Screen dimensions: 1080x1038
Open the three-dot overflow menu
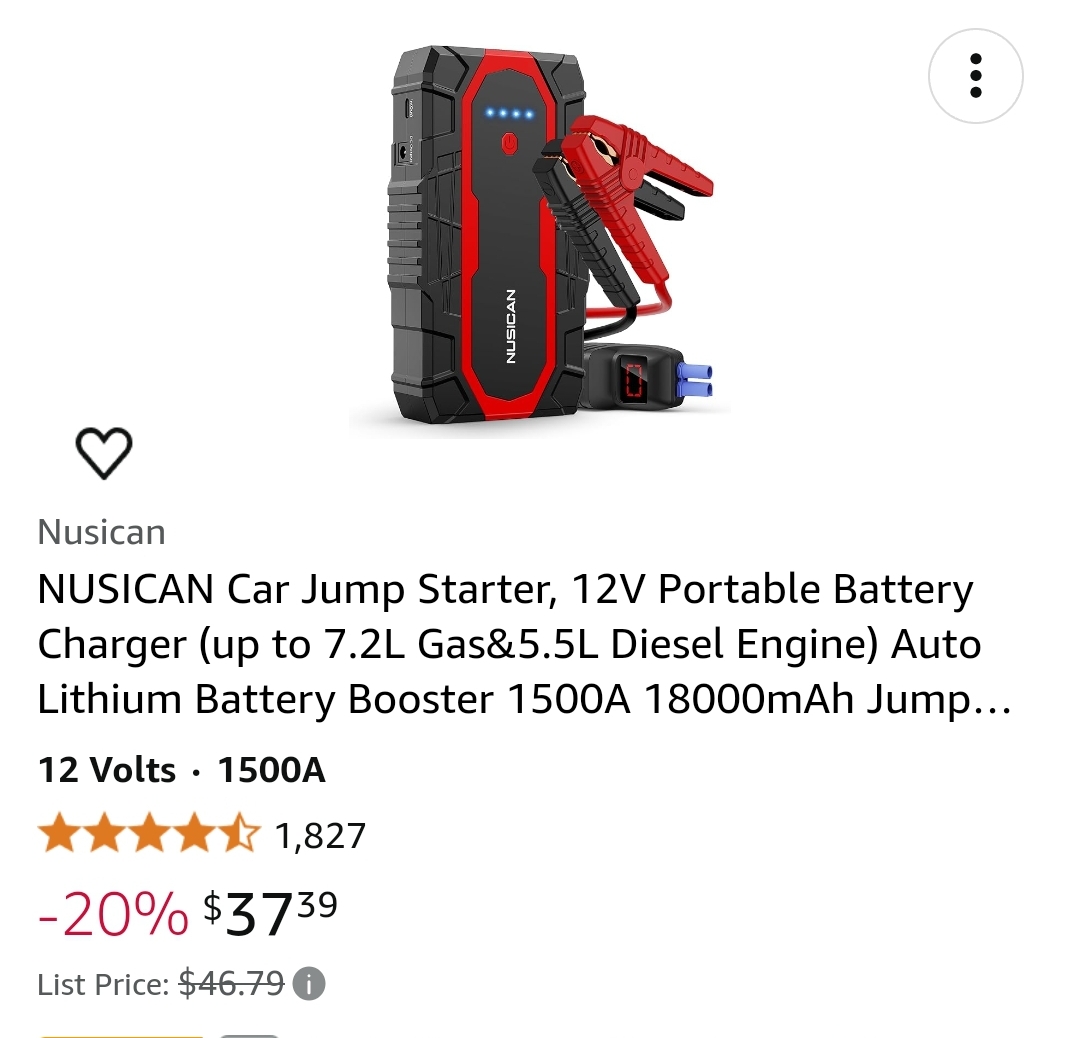[975, 76]
